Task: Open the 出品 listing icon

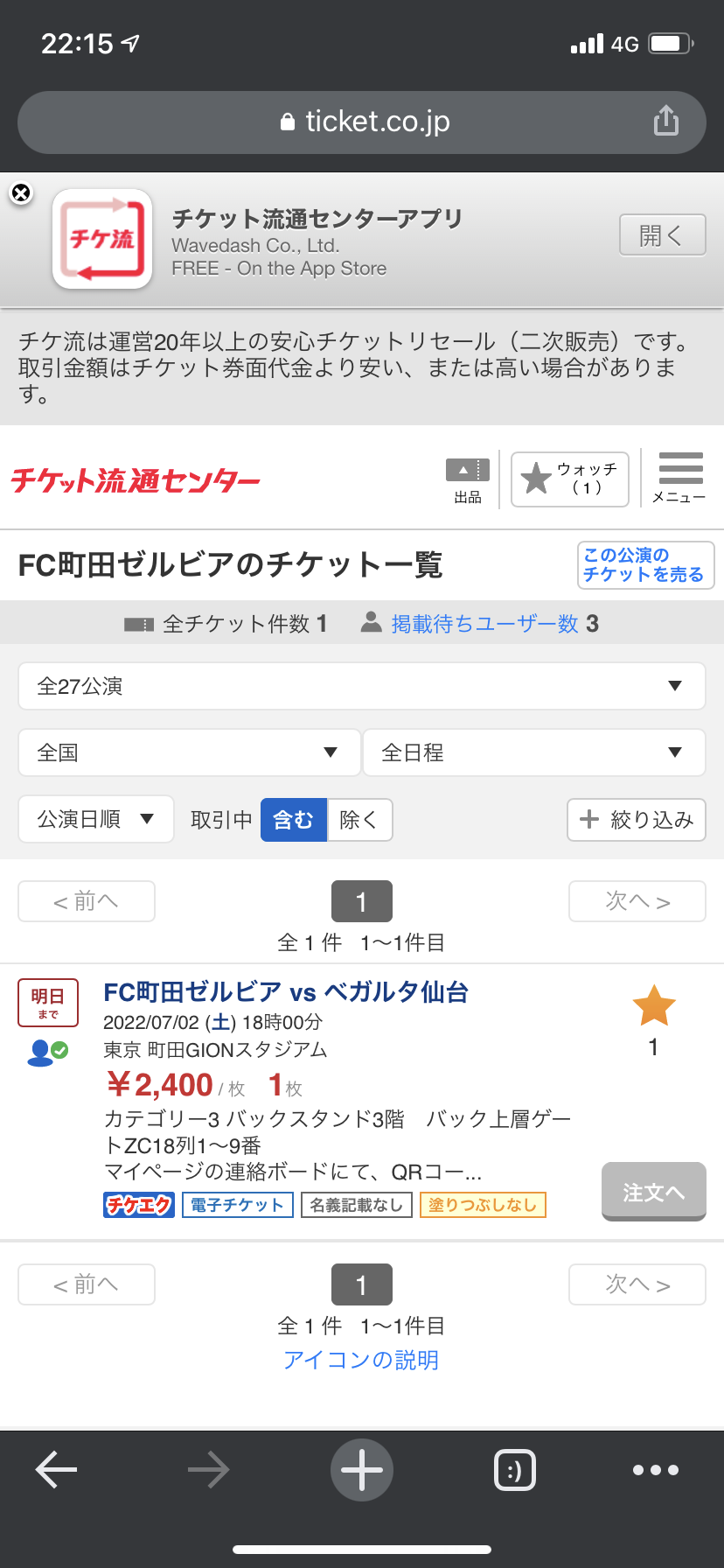Action: [468, 480]
